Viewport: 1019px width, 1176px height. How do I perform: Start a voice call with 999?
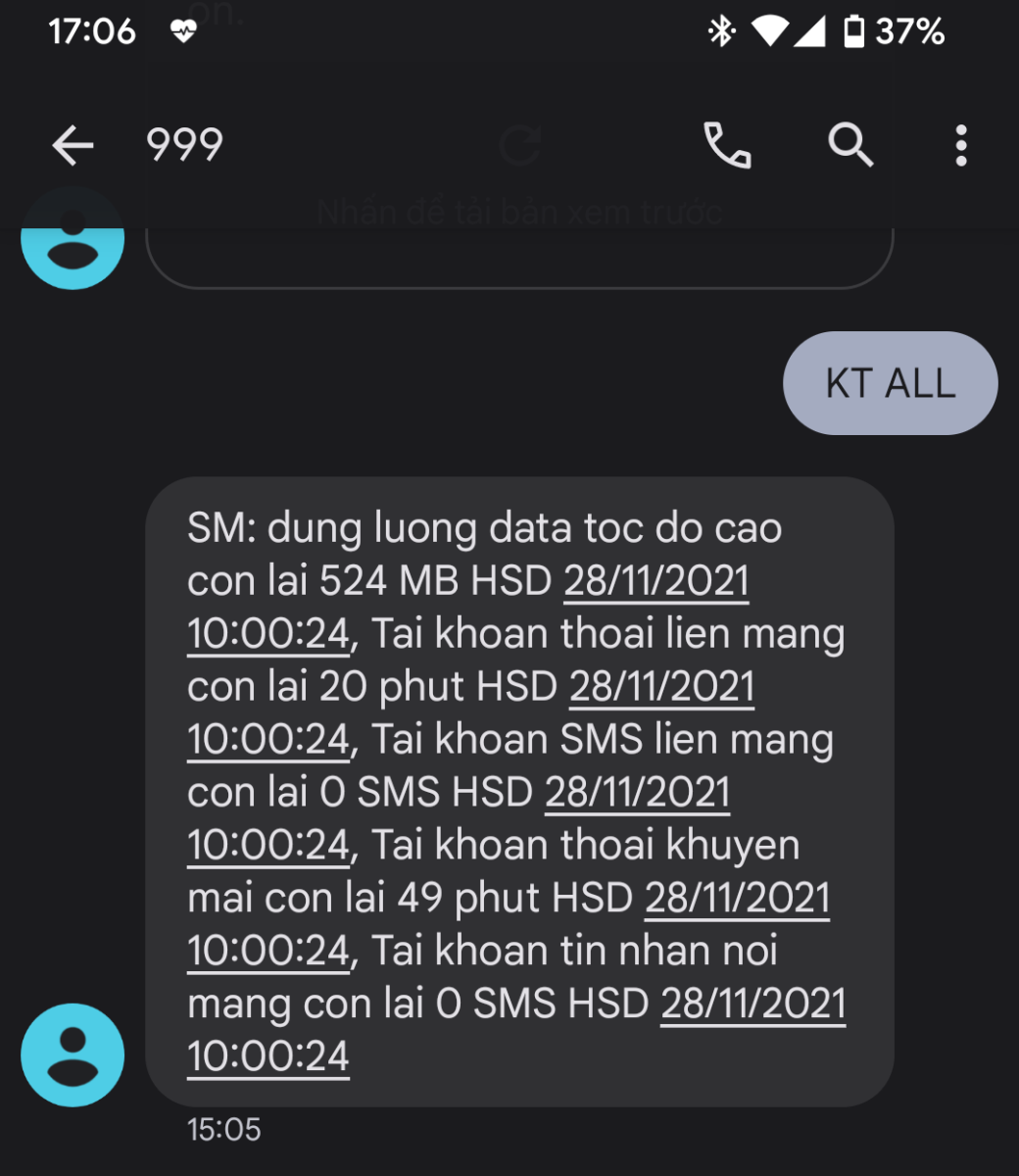click(x=727, y=145)
